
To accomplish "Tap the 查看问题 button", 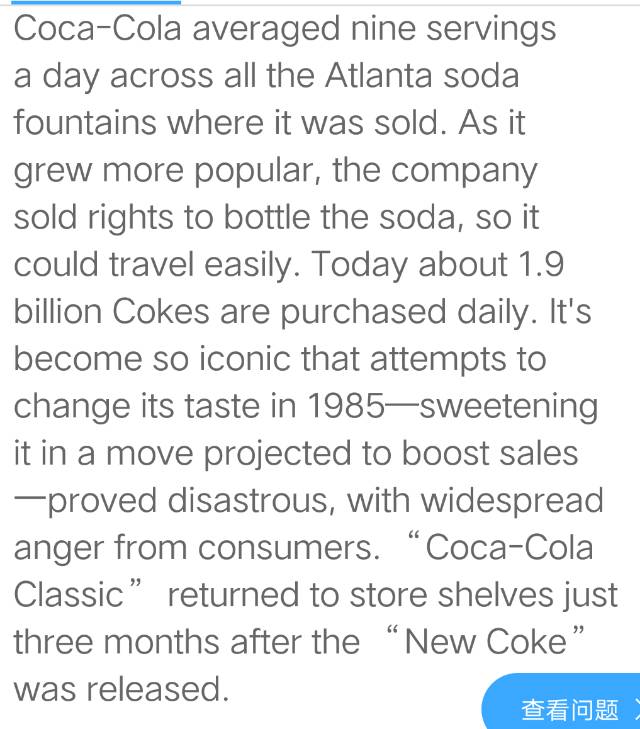I will (x=571, y=708).
